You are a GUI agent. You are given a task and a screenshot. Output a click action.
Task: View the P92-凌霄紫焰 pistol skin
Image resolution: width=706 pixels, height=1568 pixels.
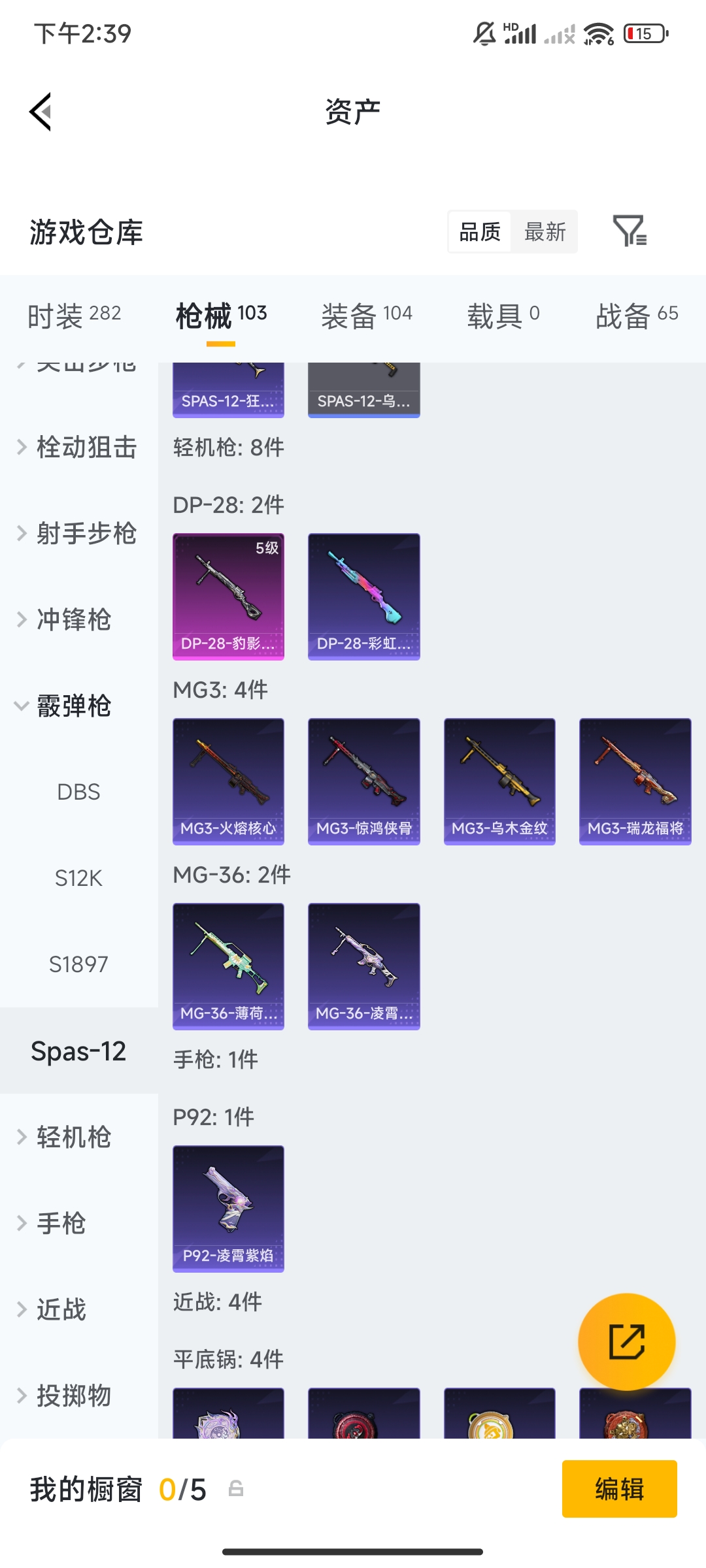pos(228,1208)
